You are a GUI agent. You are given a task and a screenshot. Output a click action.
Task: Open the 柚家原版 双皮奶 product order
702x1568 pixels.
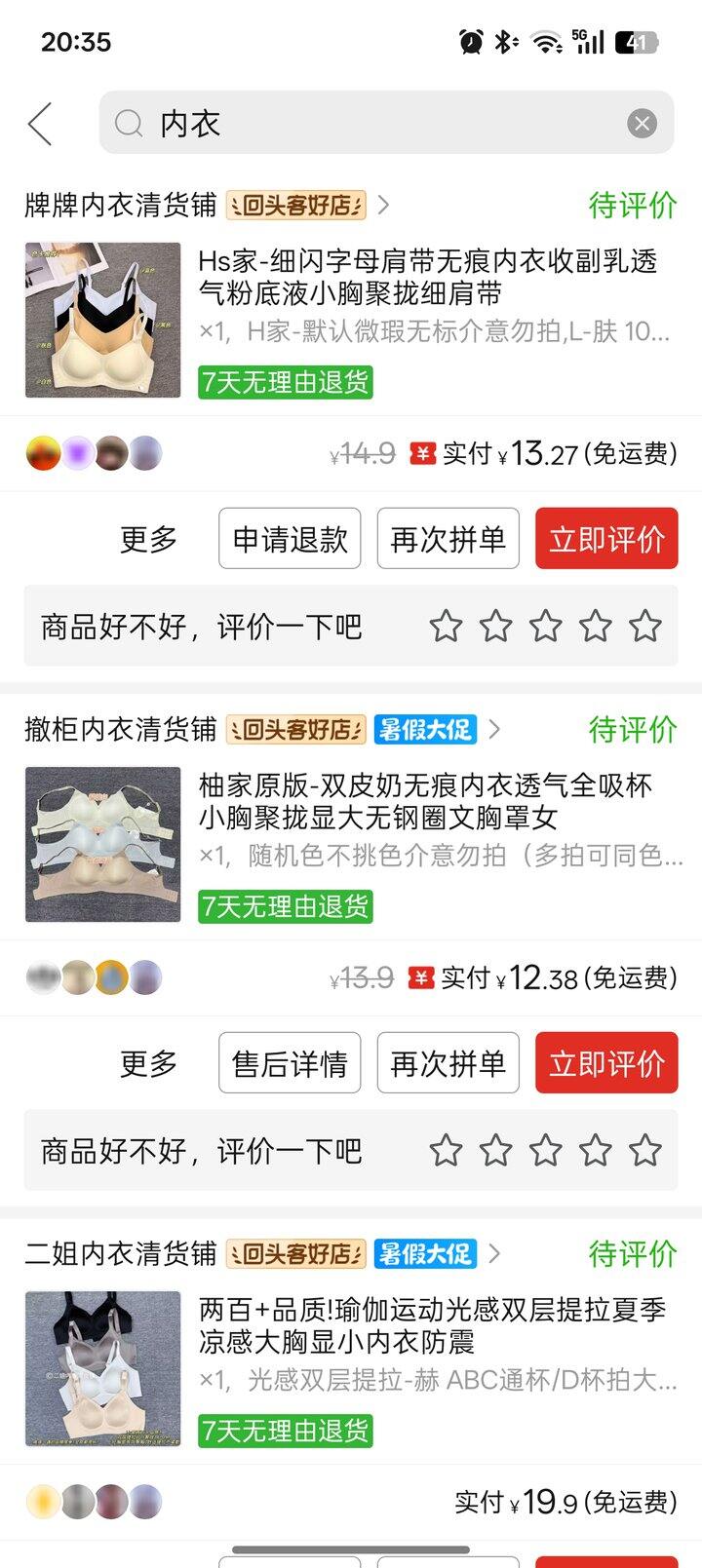(351, 844)
